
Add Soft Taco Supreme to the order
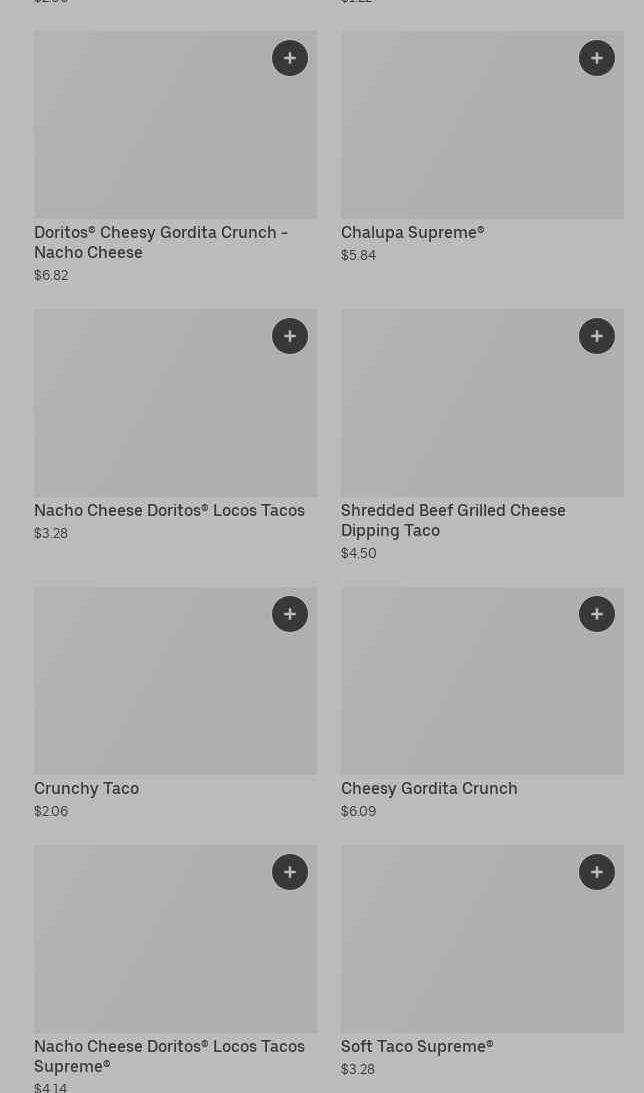pos(597,872)
